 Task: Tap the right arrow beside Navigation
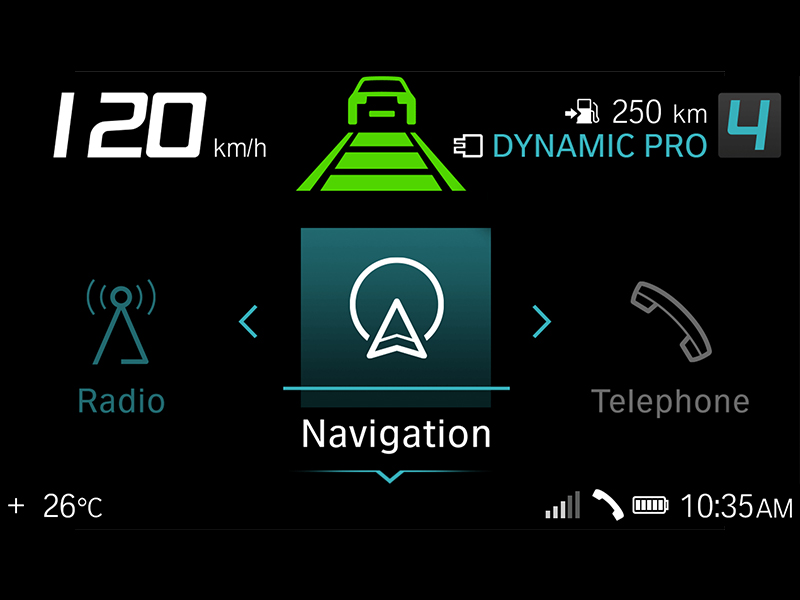click(542, 321)
